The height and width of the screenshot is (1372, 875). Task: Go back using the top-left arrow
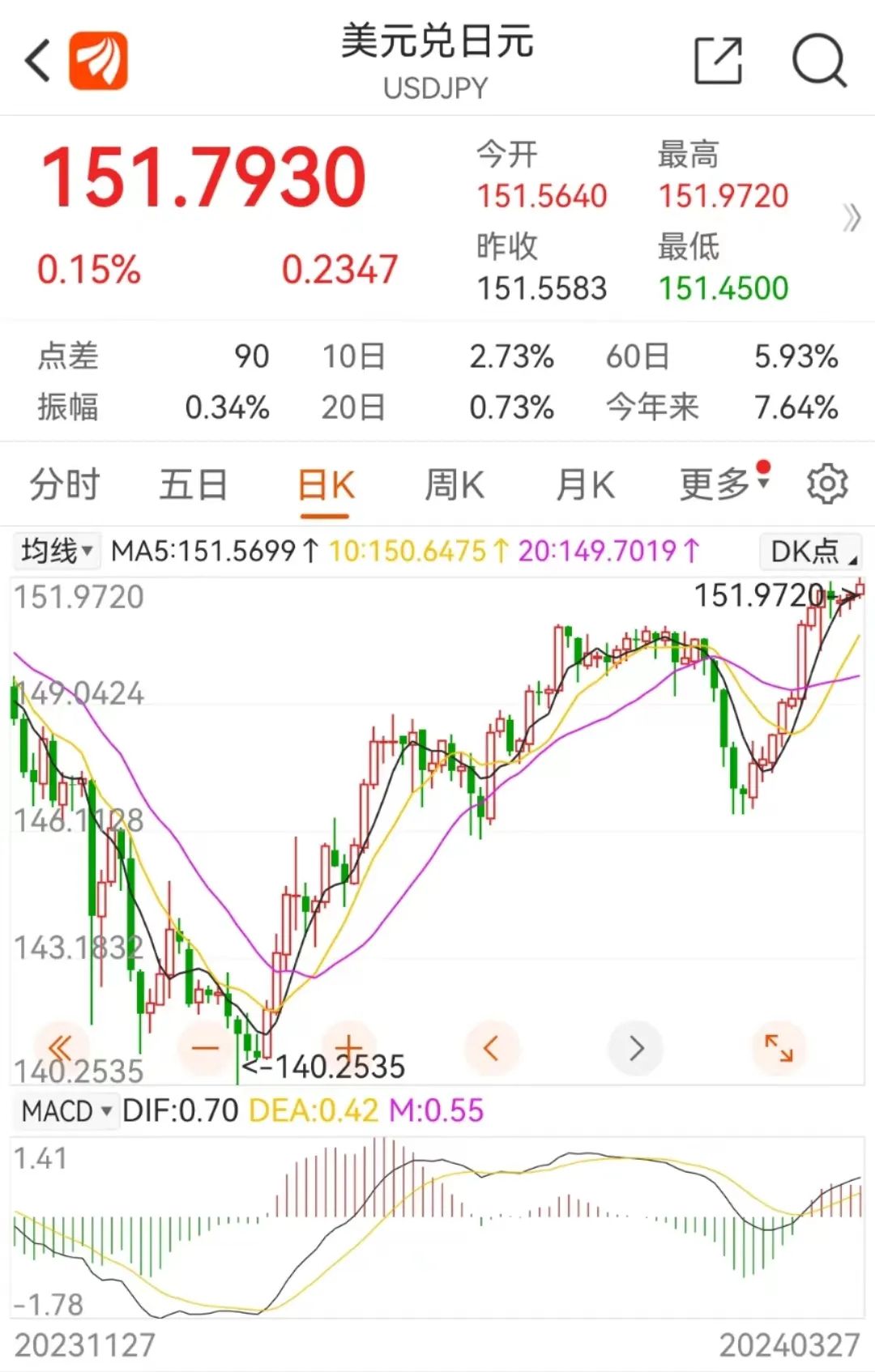pos(38,61)
